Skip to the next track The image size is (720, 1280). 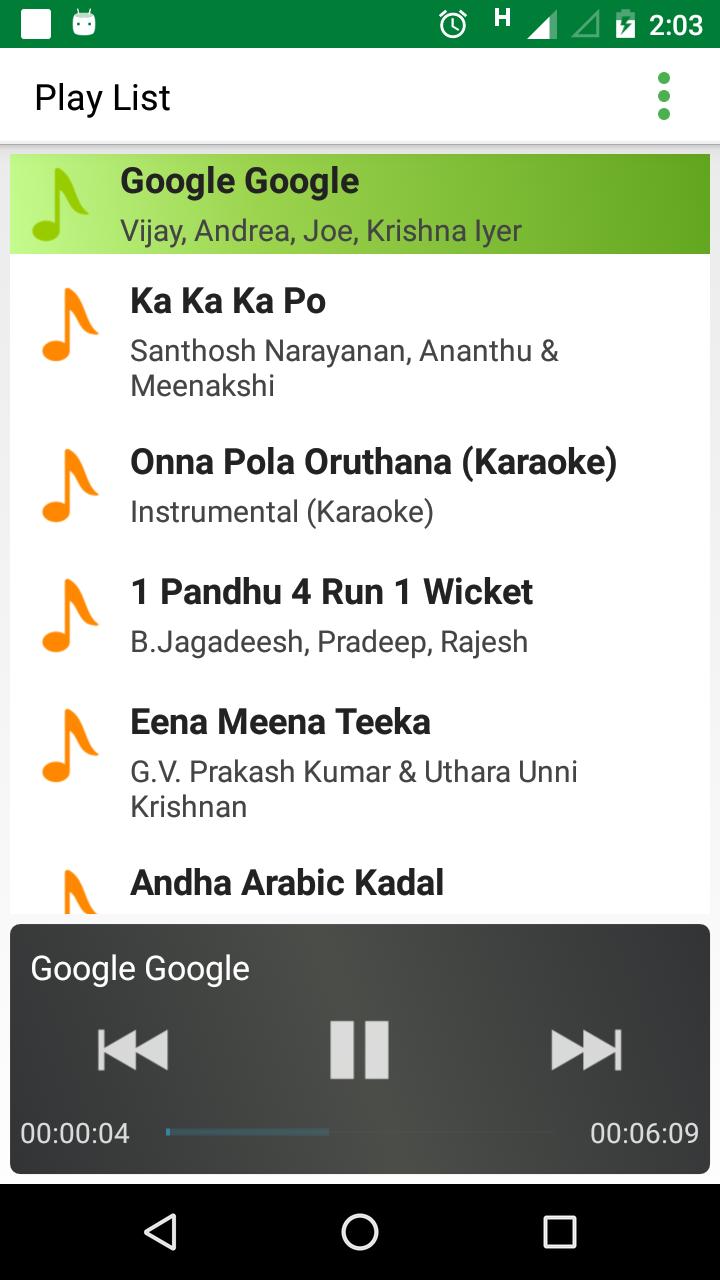point(586,1050)
